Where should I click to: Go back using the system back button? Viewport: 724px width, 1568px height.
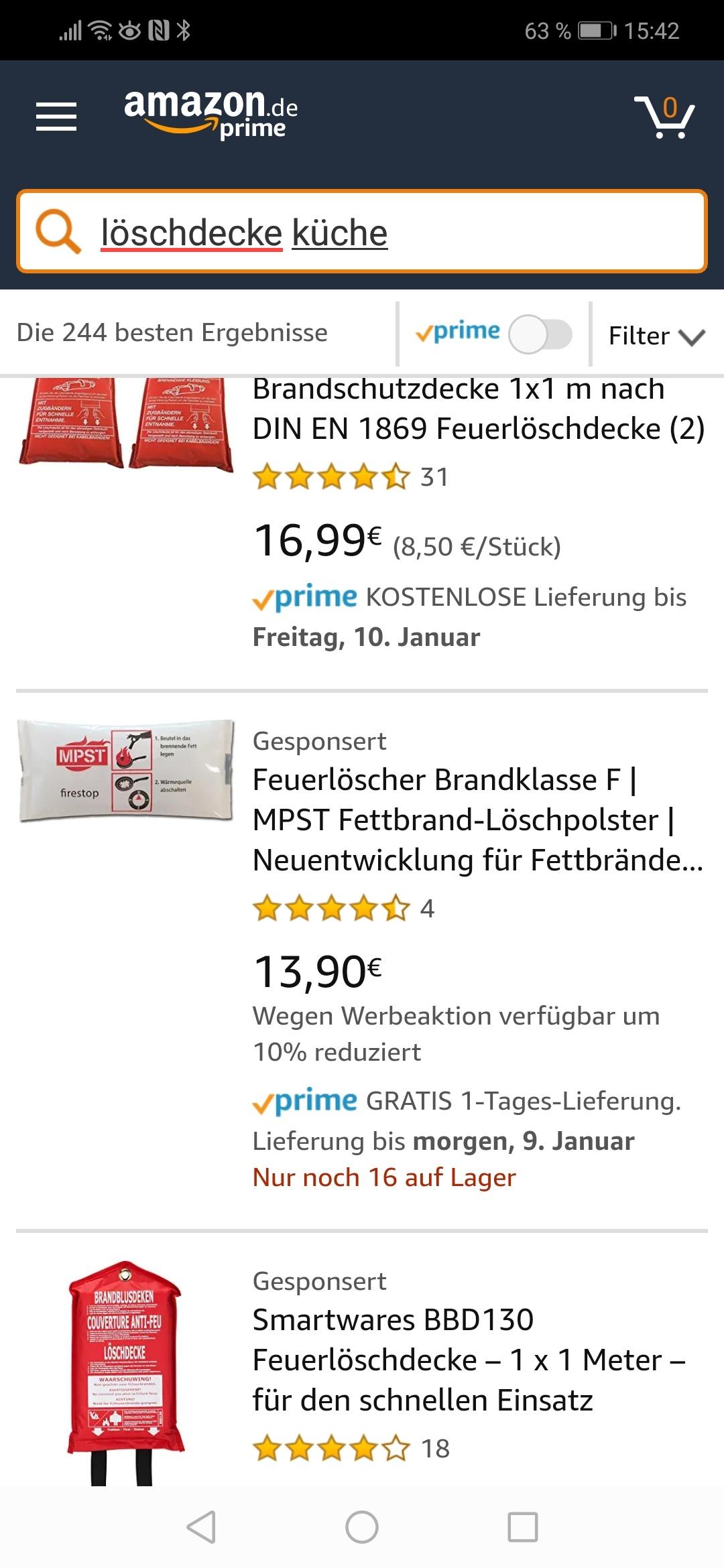(x=201, y=1527)
